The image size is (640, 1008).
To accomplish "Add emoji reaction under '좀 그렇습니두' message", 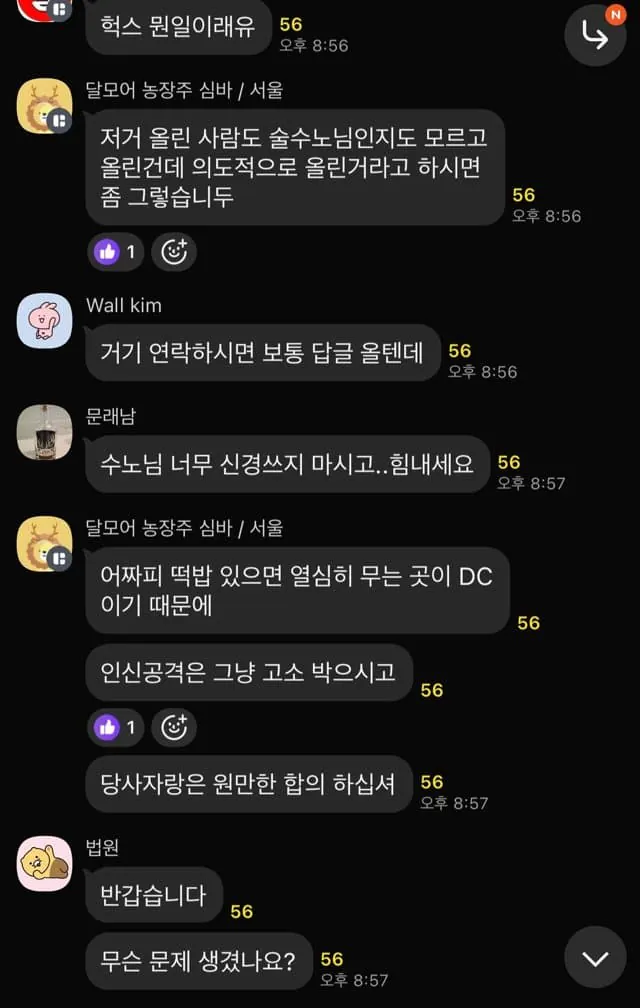I will tap(175, 252).
